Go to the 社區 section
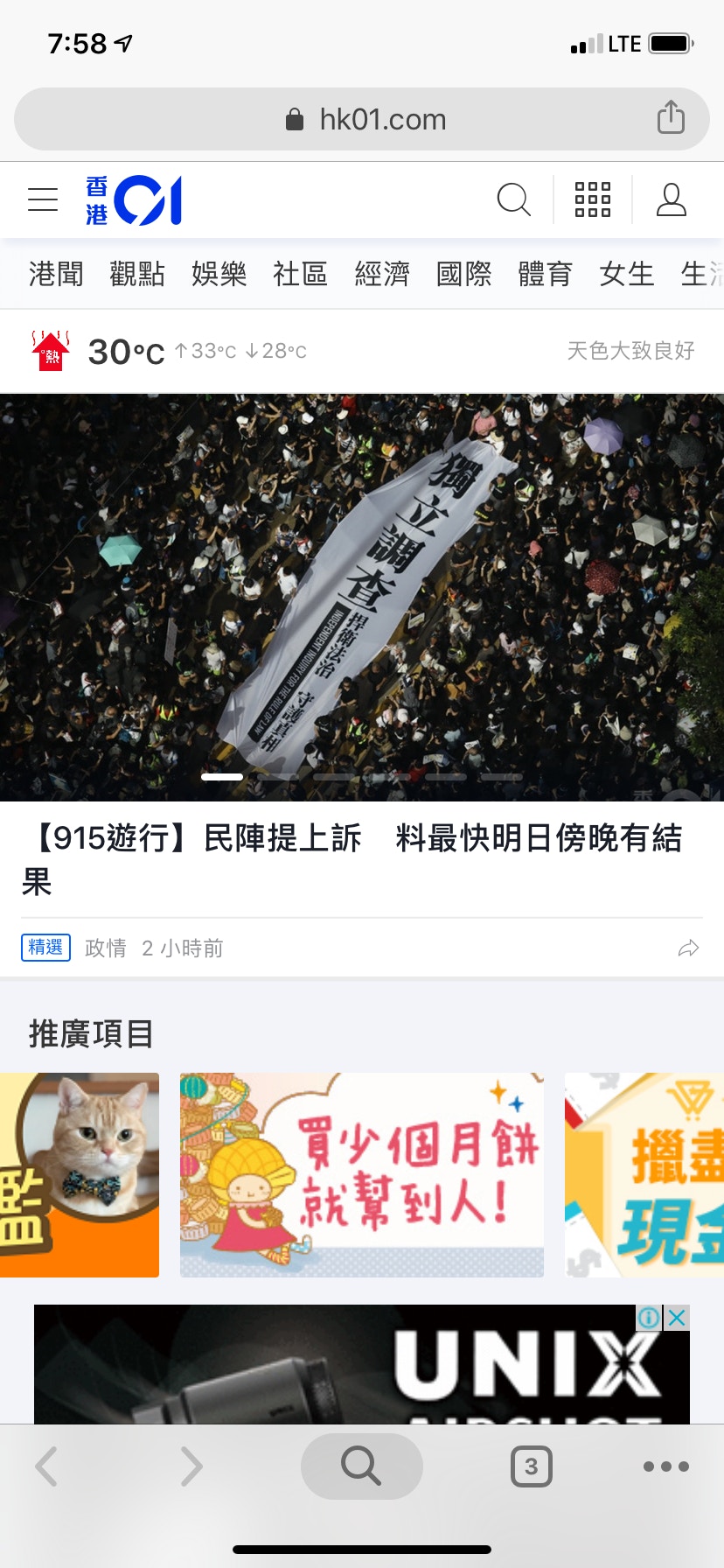724x1568 pixels. click(x=300, y=274)
